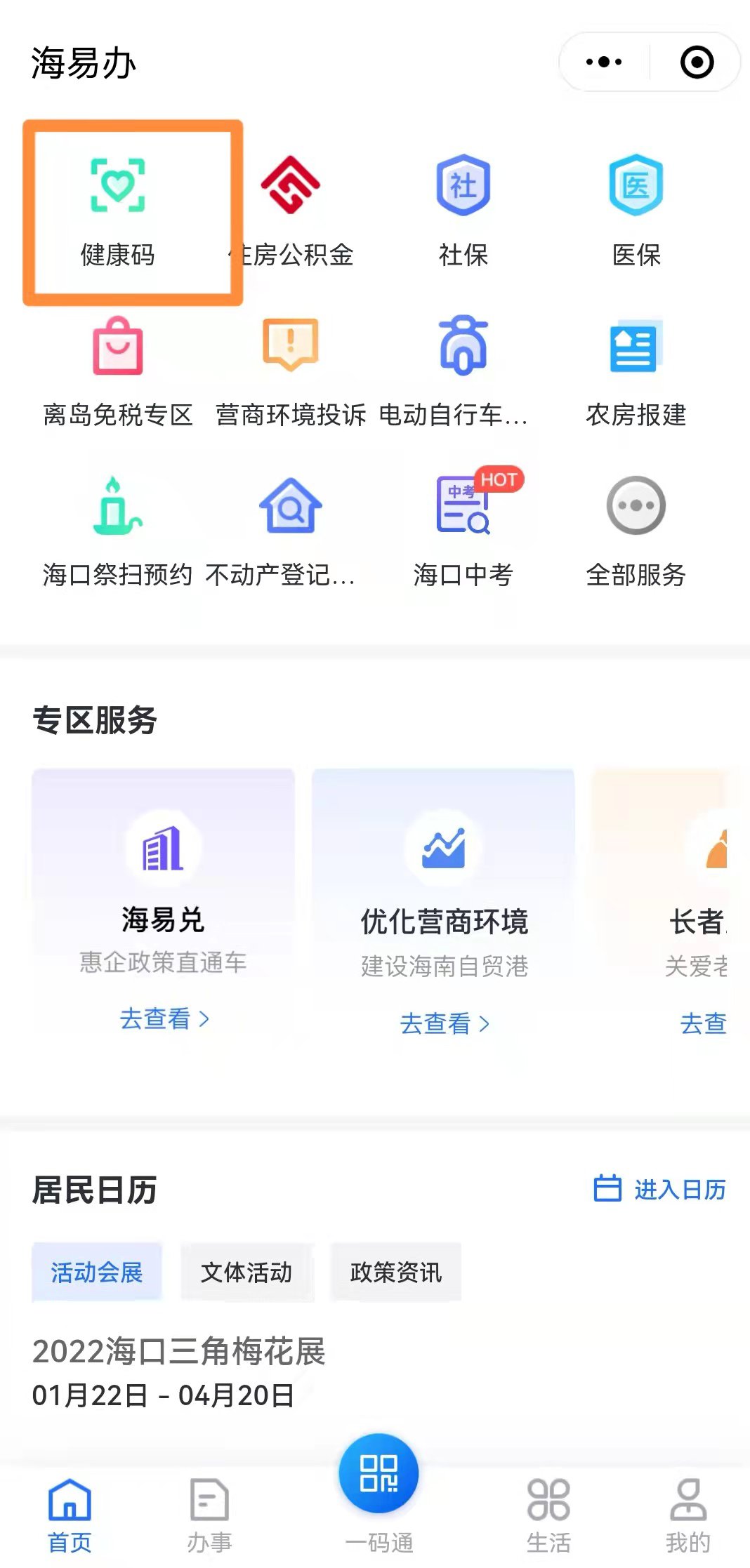Viewport: 750px width, 1568px height.
Task: Open the mini program more options menu
Action: pyautogui.click(x=604, y=62)
